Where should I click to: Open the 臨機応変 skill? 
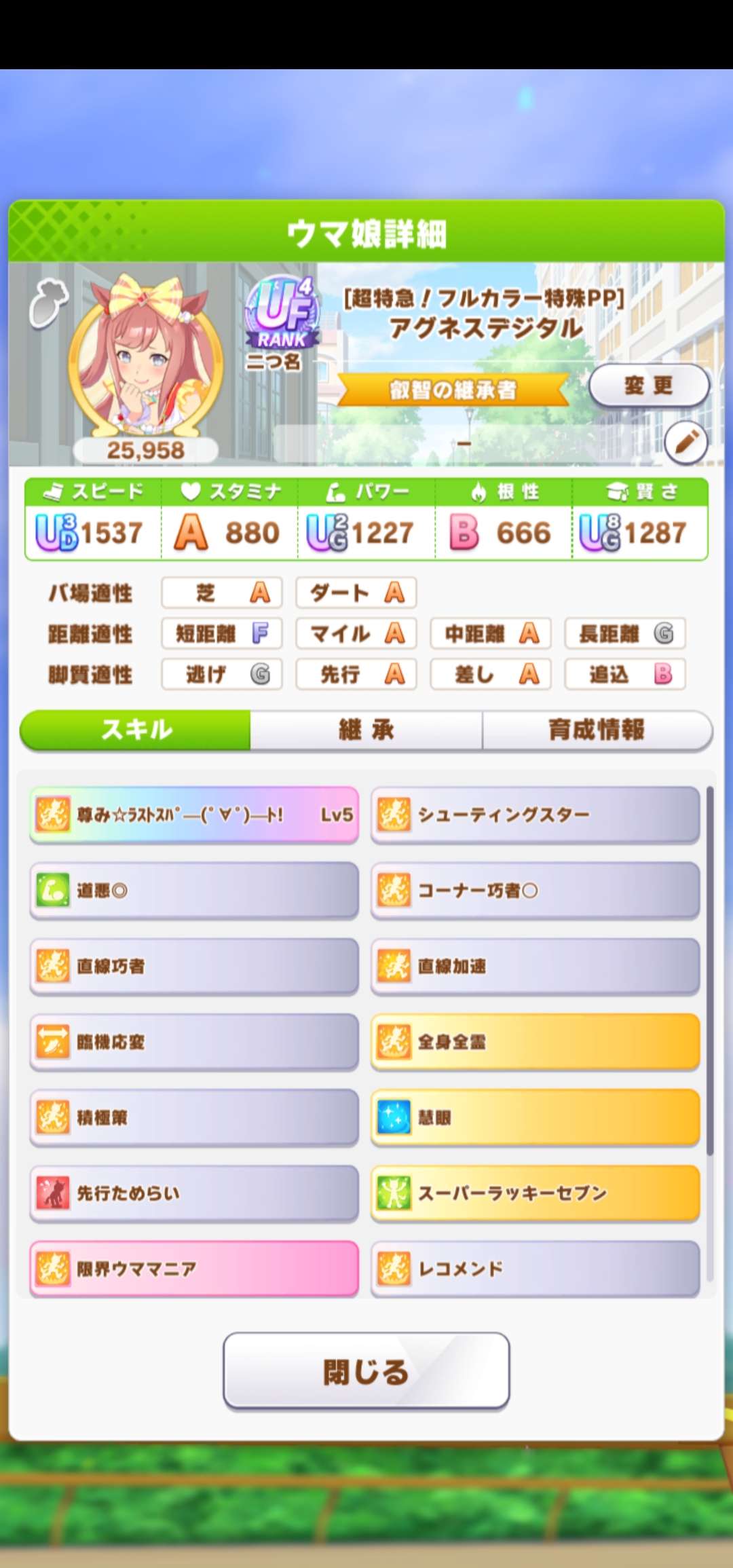[x=194, y=1042]
